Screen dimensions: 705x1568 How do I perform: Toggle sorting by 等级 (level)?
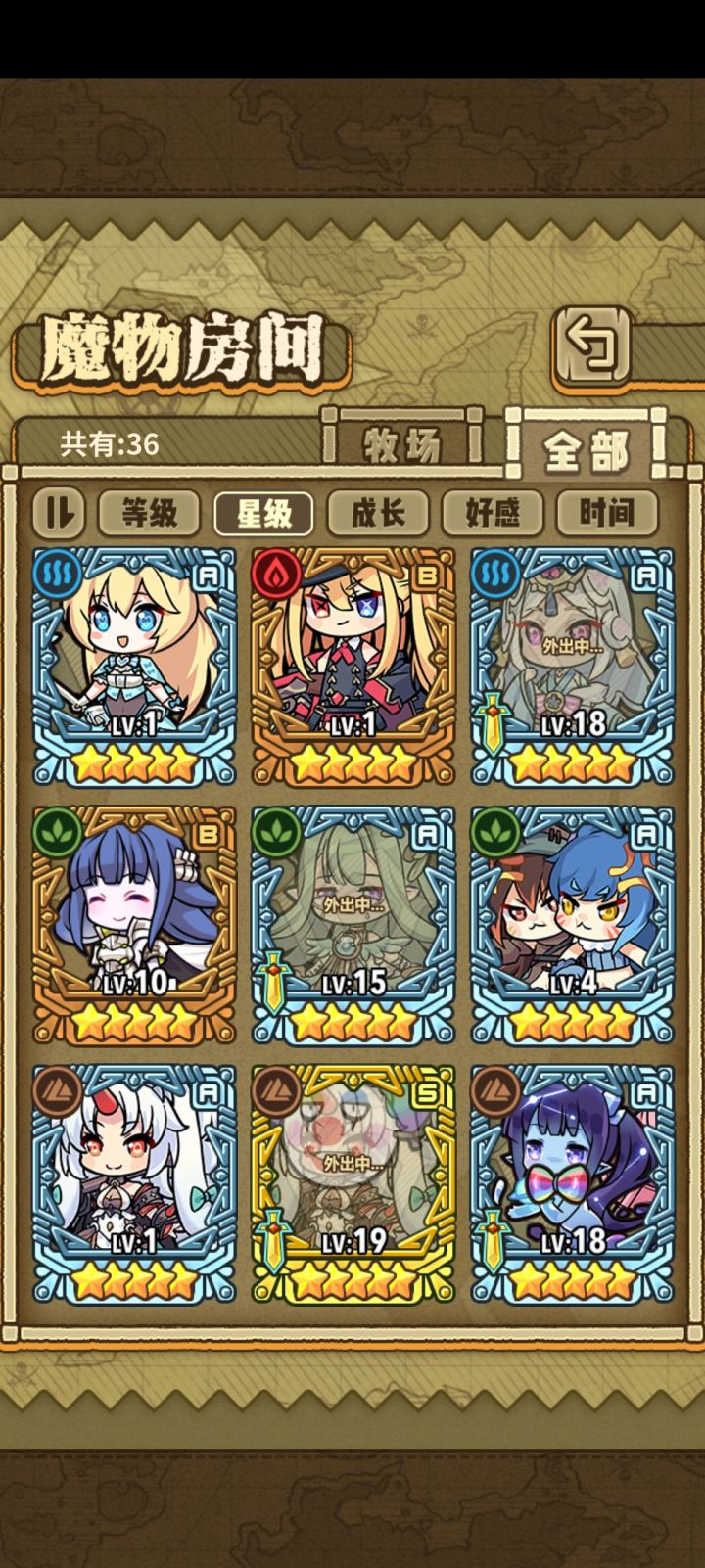pos(148,513)
